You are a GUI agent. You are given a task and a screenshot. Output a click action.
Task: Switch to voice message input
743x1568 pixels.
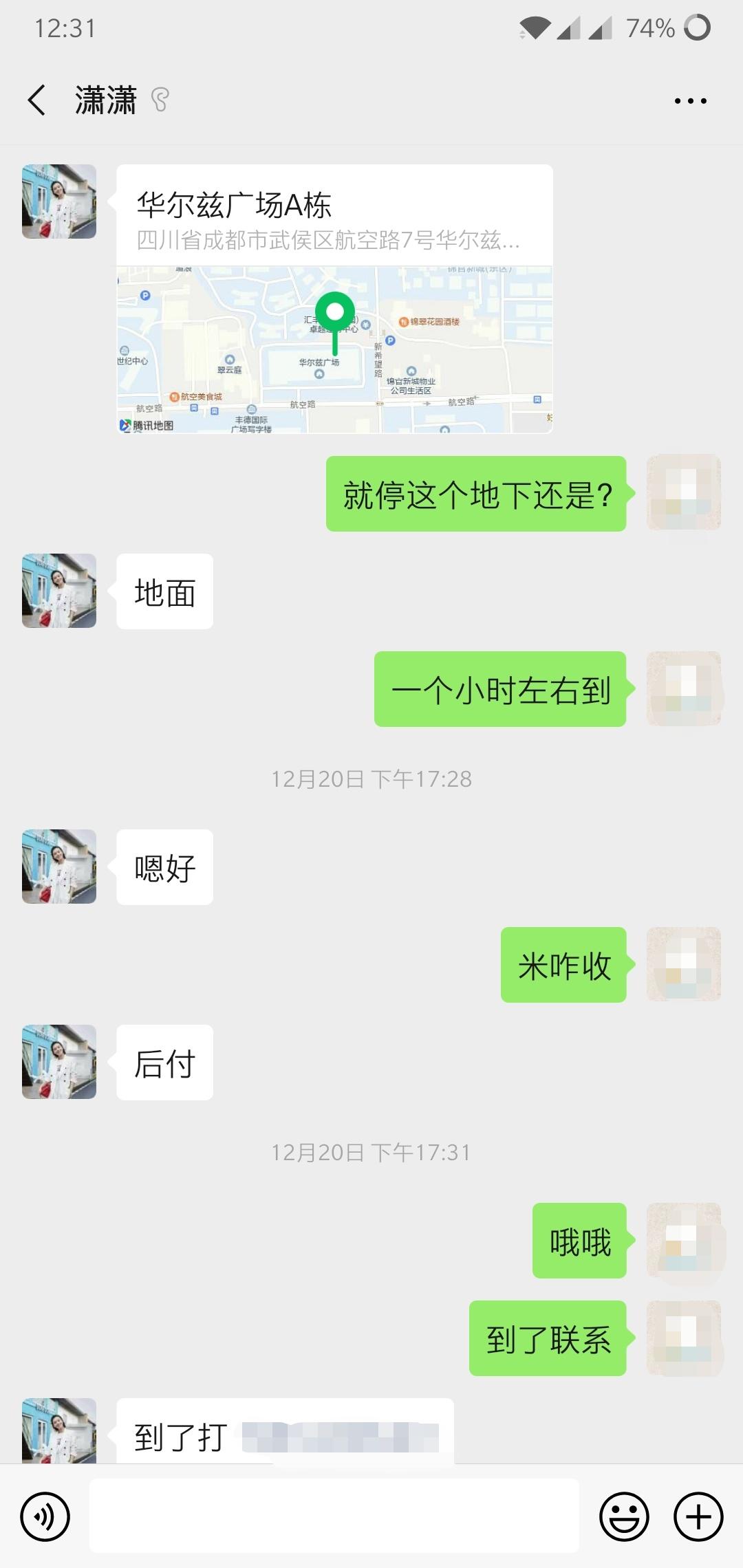pyautogui.click(x=45, y=1516)
